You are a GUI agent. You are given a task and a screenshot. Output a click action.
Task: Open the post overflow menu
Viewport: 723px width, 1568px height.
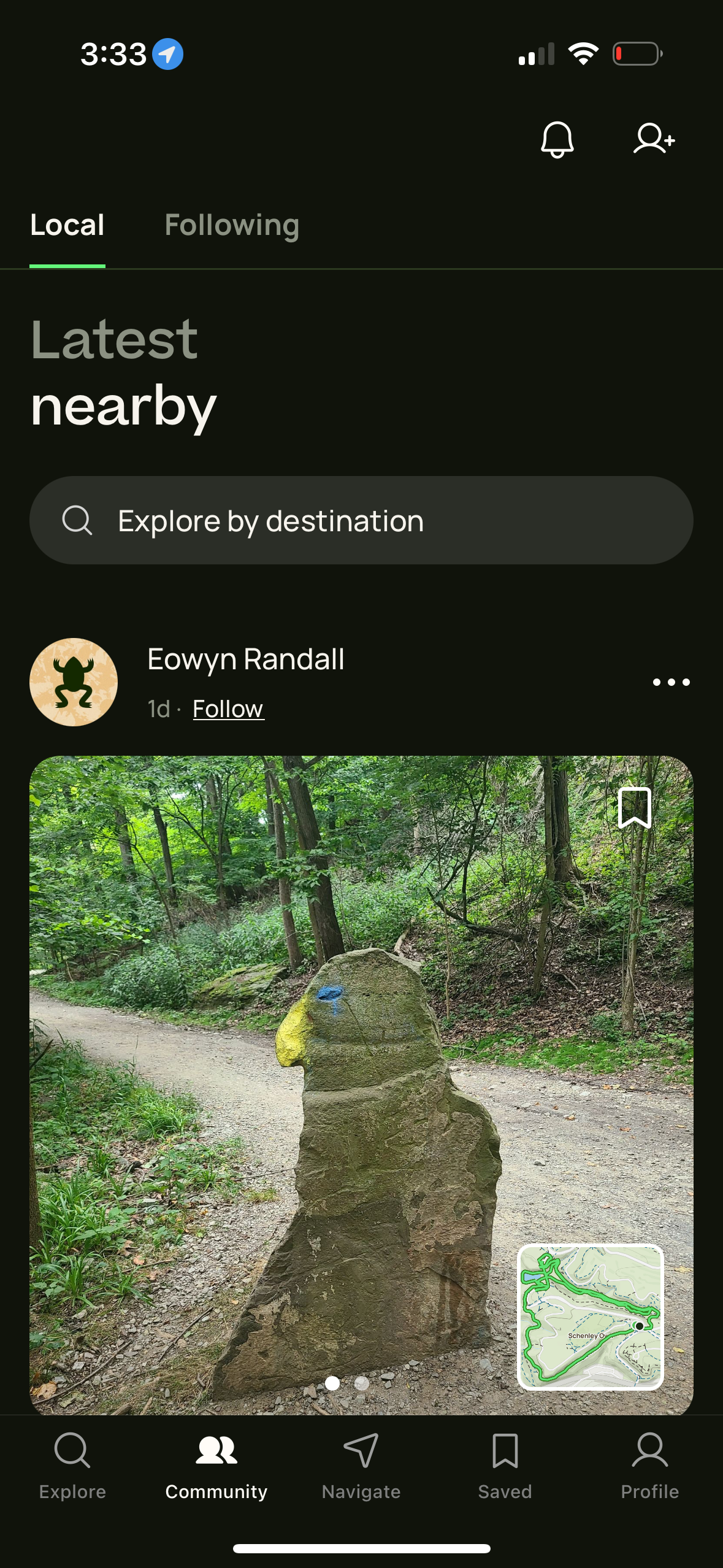pyautogui.click(x=670, y=682)
